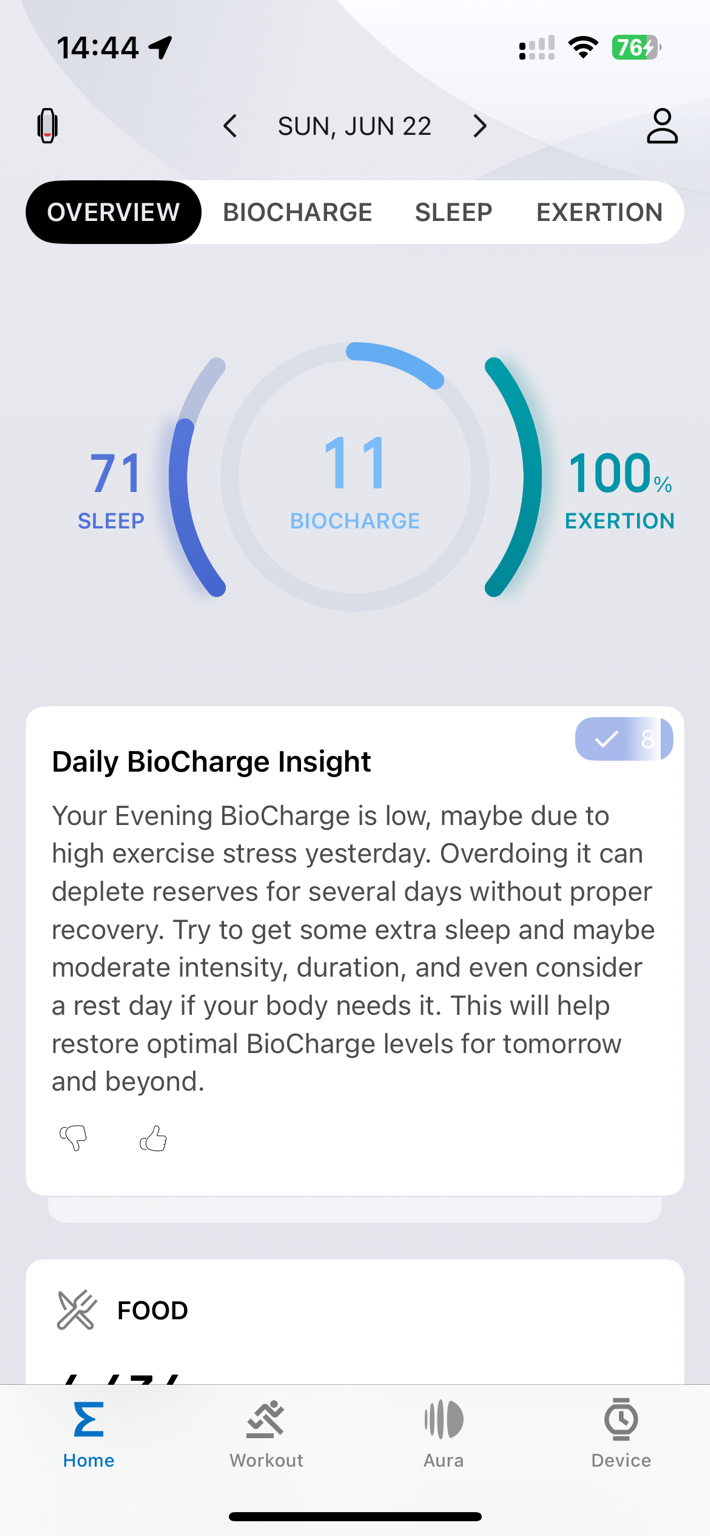Open the Sleep score of 71
Viewport: 710px width, 1536px height.
pyautogui.click(x=112, y=489)
